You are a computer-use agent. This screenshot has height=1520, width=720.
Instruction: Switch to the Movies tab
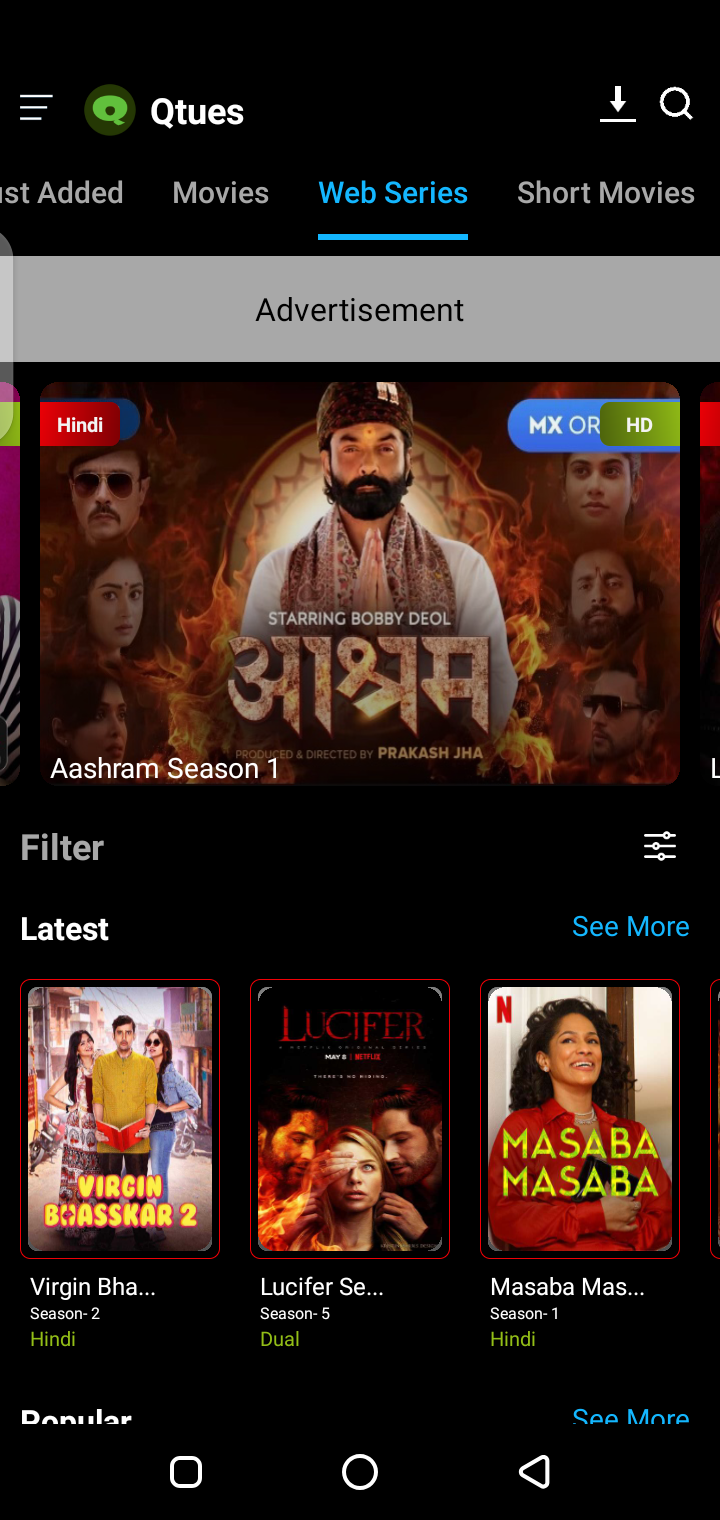tap(220, 193)
